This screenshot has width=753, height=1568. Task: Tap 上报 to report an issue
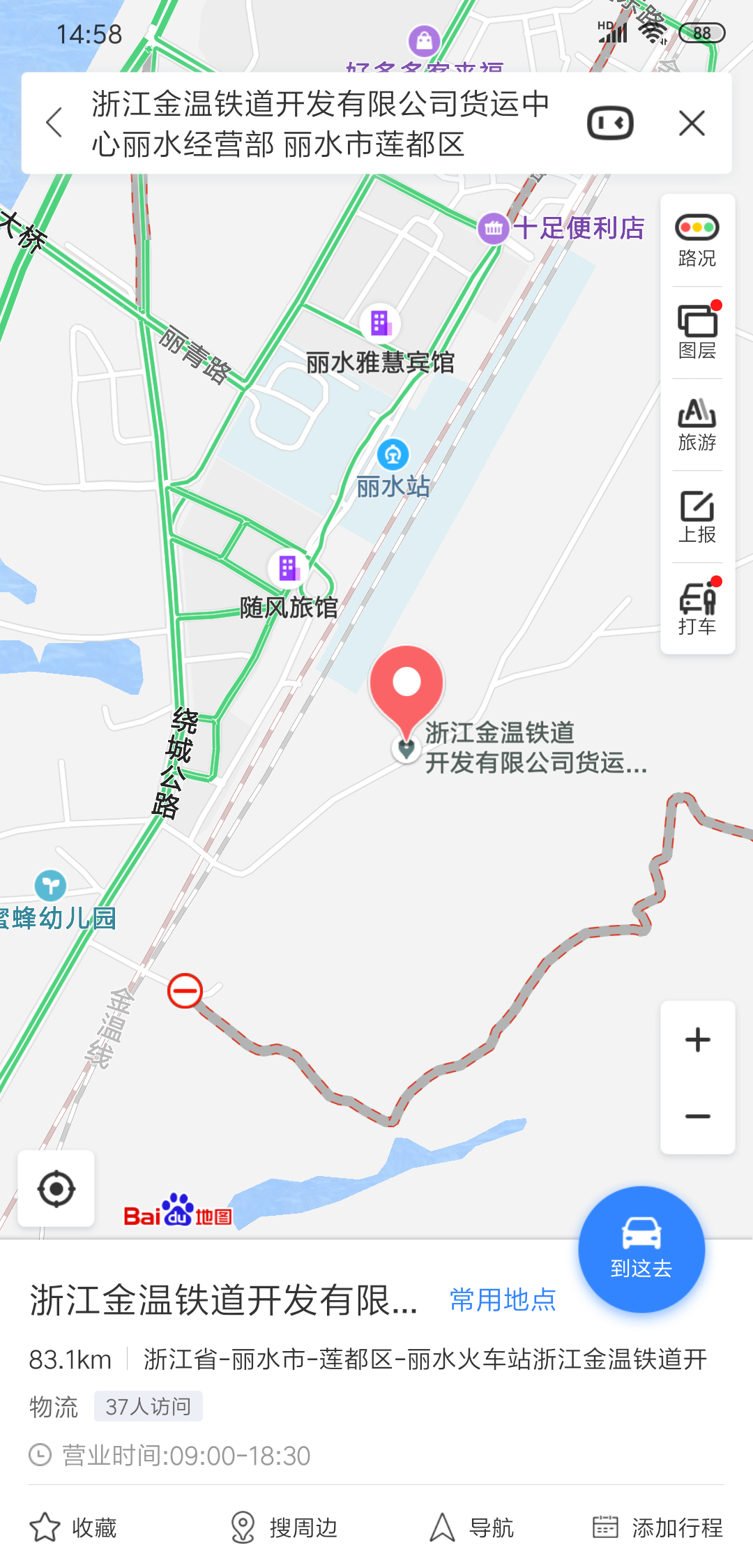point(697,517)
